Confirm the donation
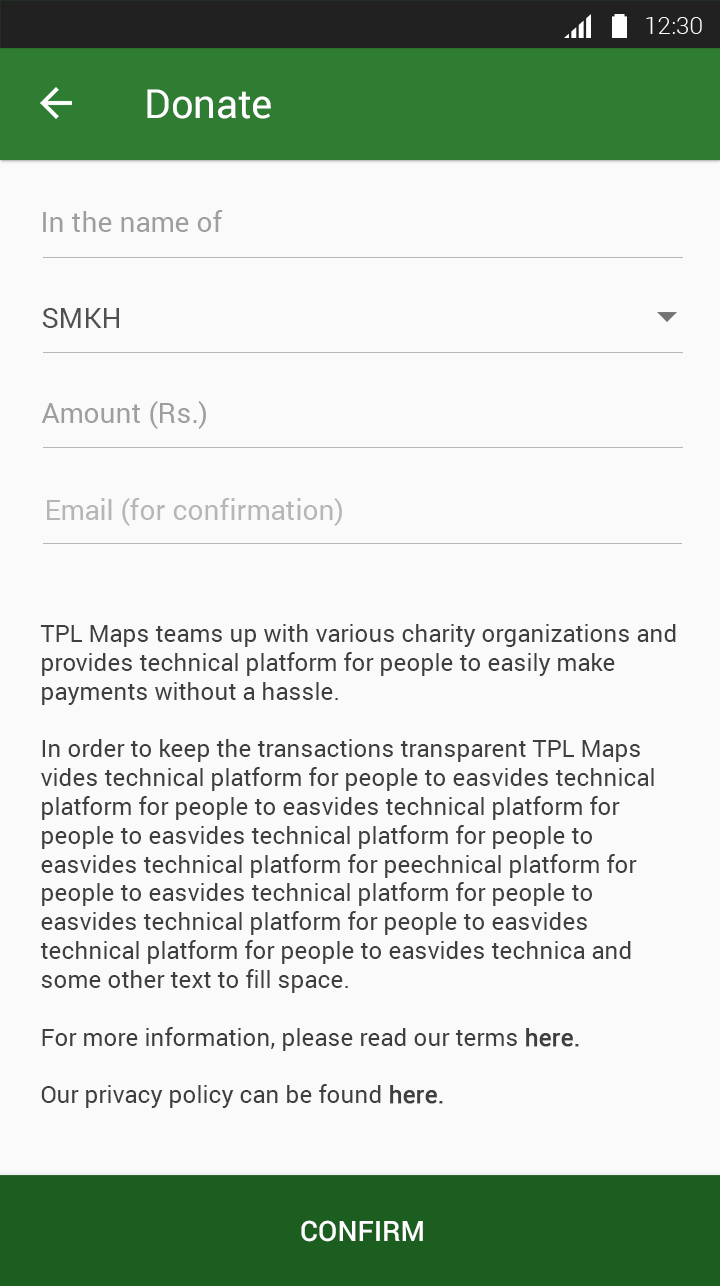720x1286 pixels. 360,1231
